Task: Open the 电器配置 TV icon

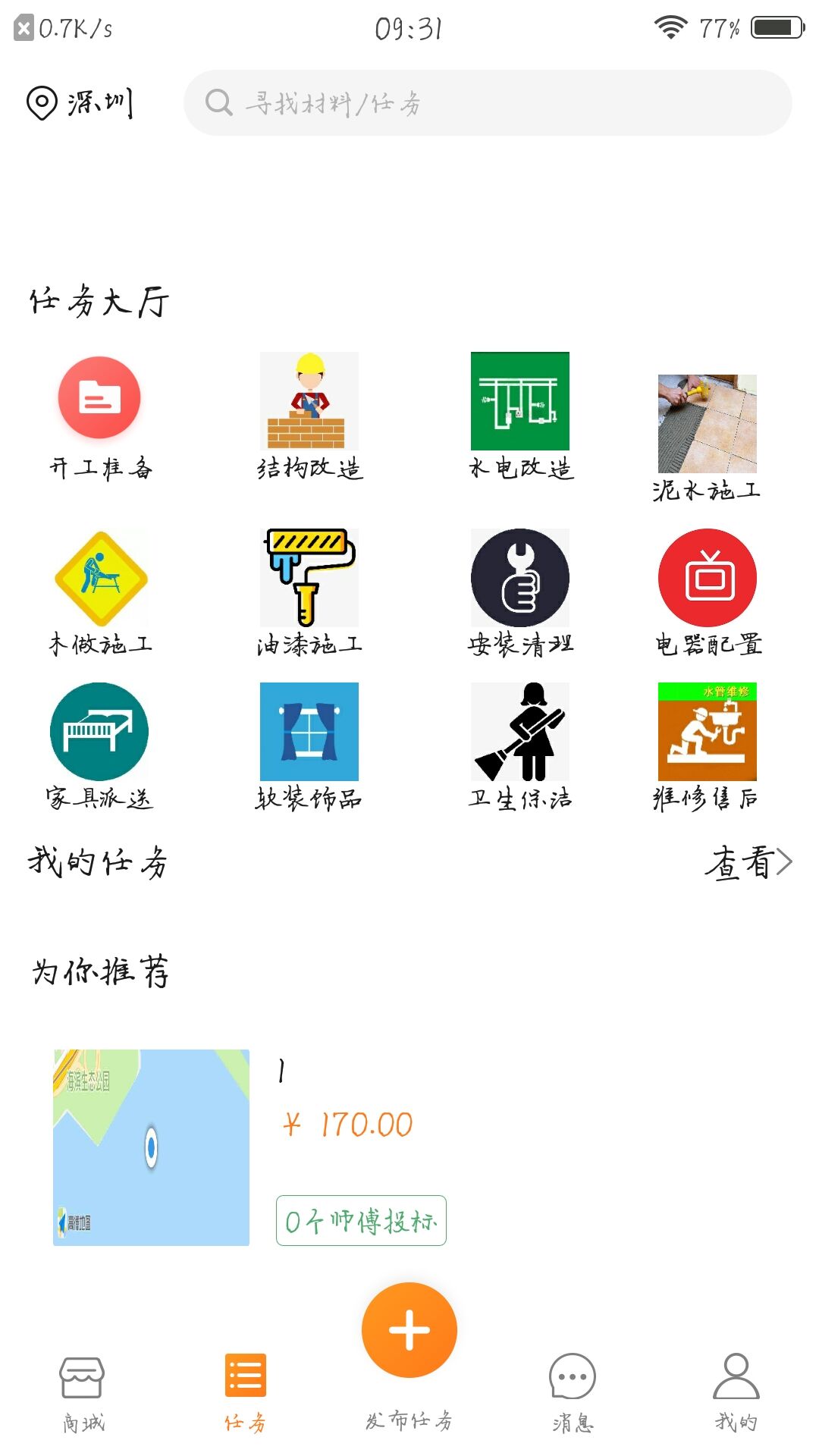Action: tap(705, 576)
